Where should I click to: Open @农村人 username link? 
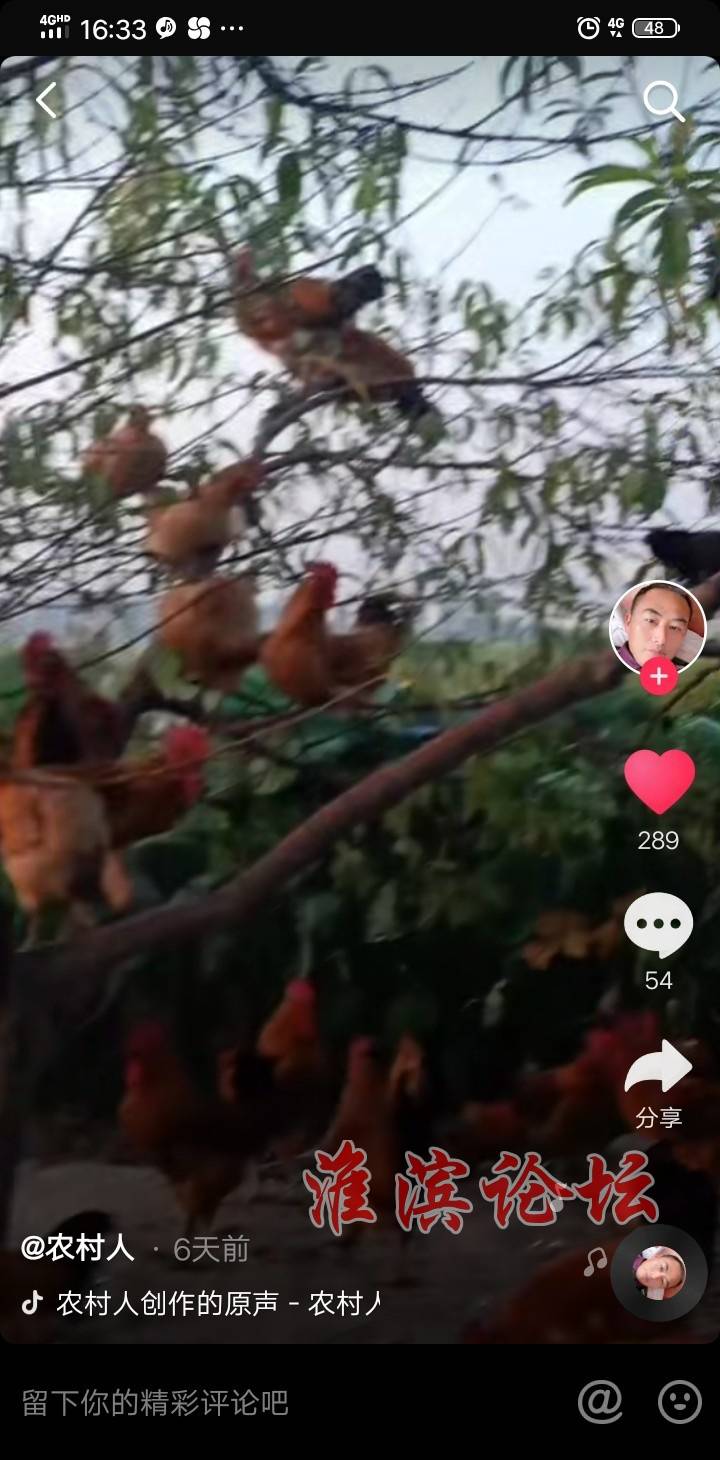(77, 1248)
